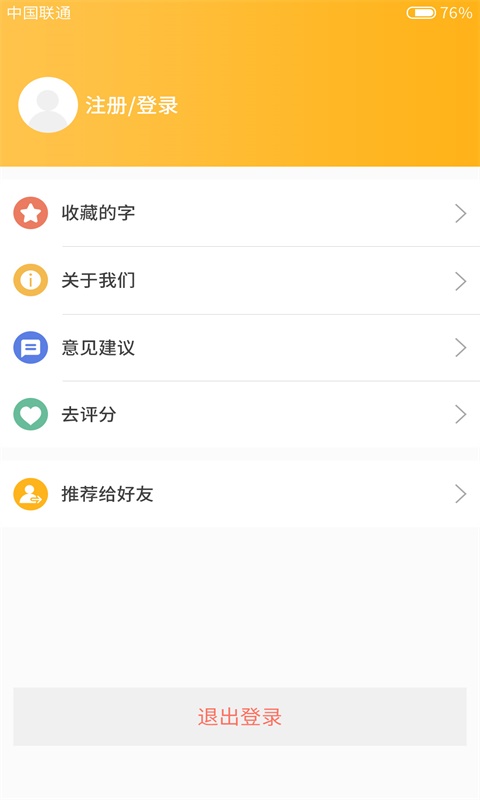Open 收藏的字 favorites list
This screenshot has height=800, width=480.
pyautogui.click(x=240, y=213)
